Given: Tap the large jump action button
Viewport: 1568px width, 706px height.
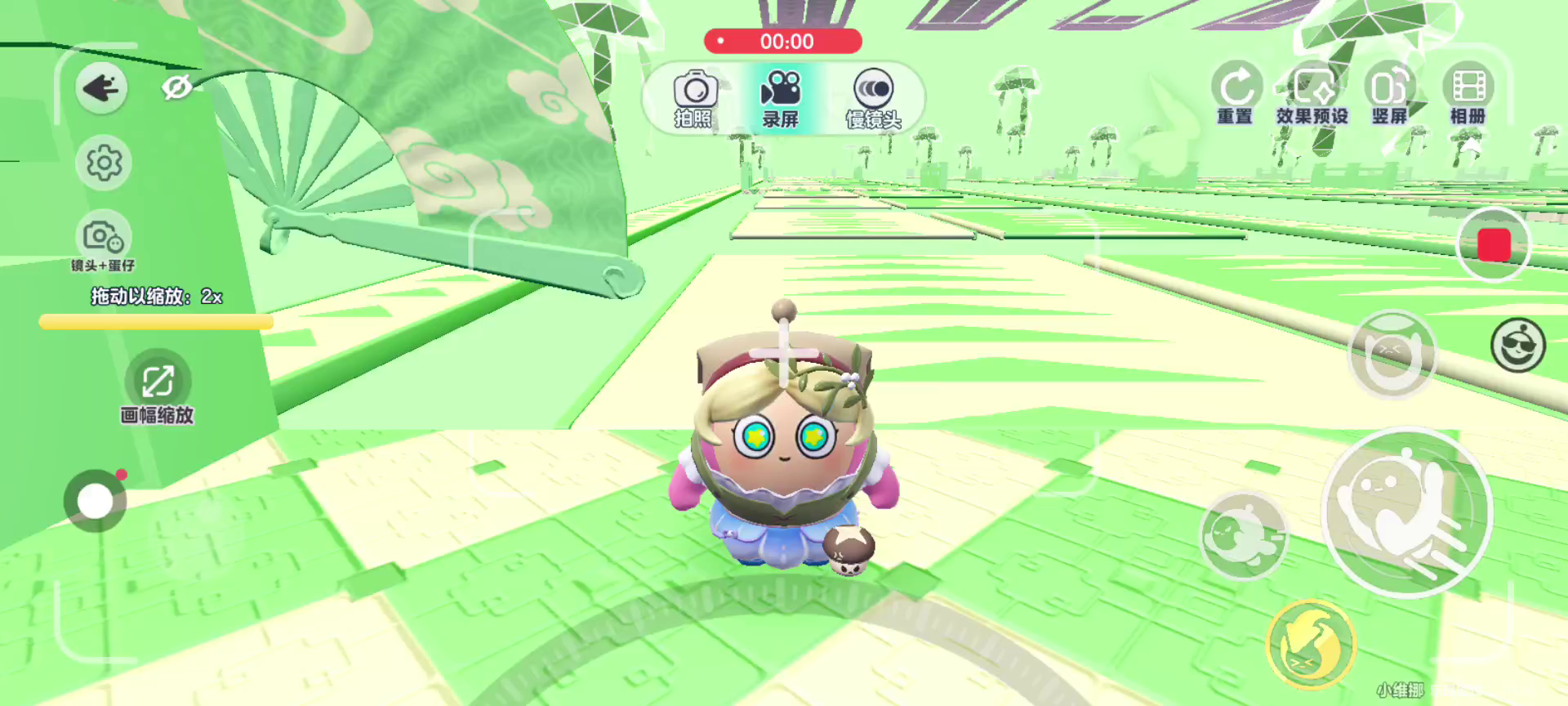Looking at the screenshot, I should 1406,512.
